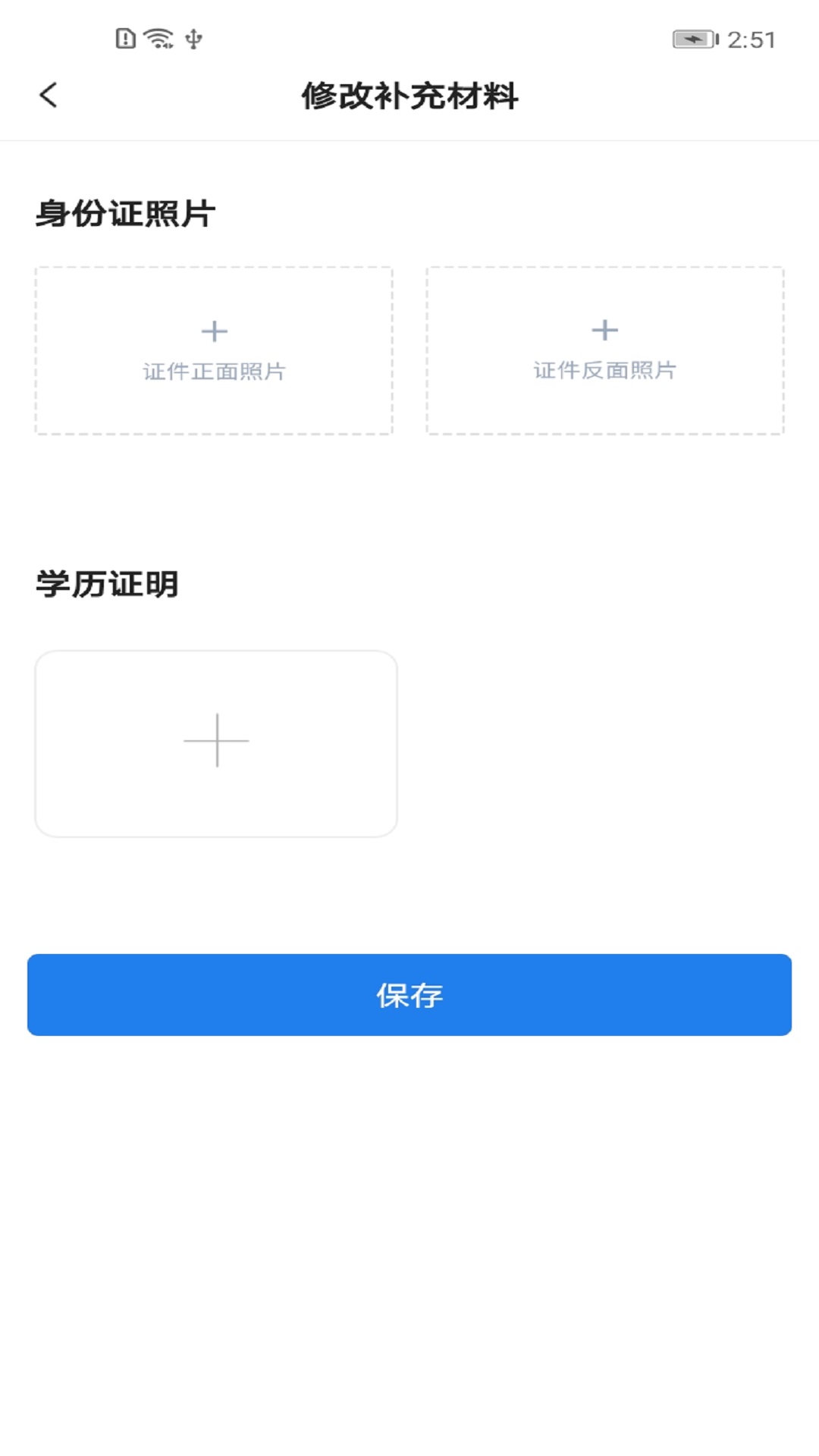Tap the dashed border front photo placeholder
The image size is (819, 1456).
click(x=215, y=350)
